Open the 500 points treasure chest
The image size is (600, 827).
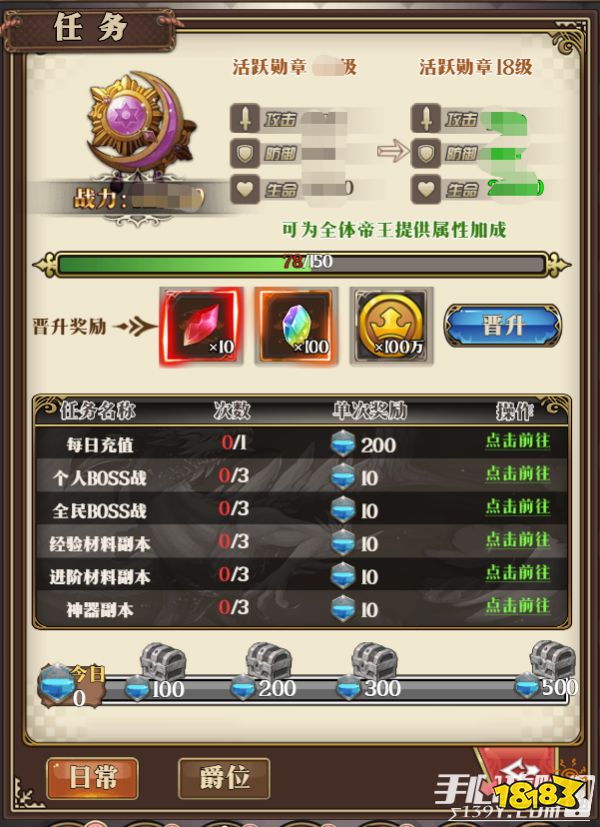tap(551, 662)
